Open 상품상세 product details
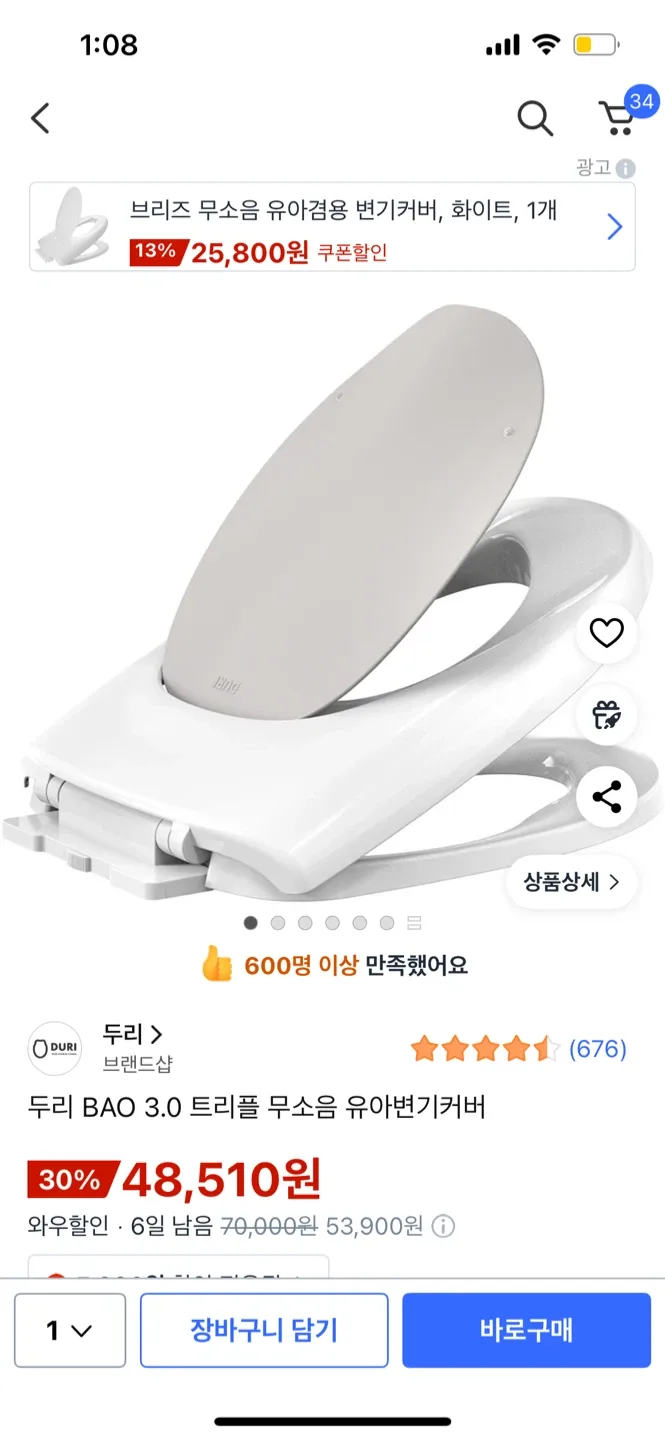Viewport: 665px width, 1440px height. point(571,882)
